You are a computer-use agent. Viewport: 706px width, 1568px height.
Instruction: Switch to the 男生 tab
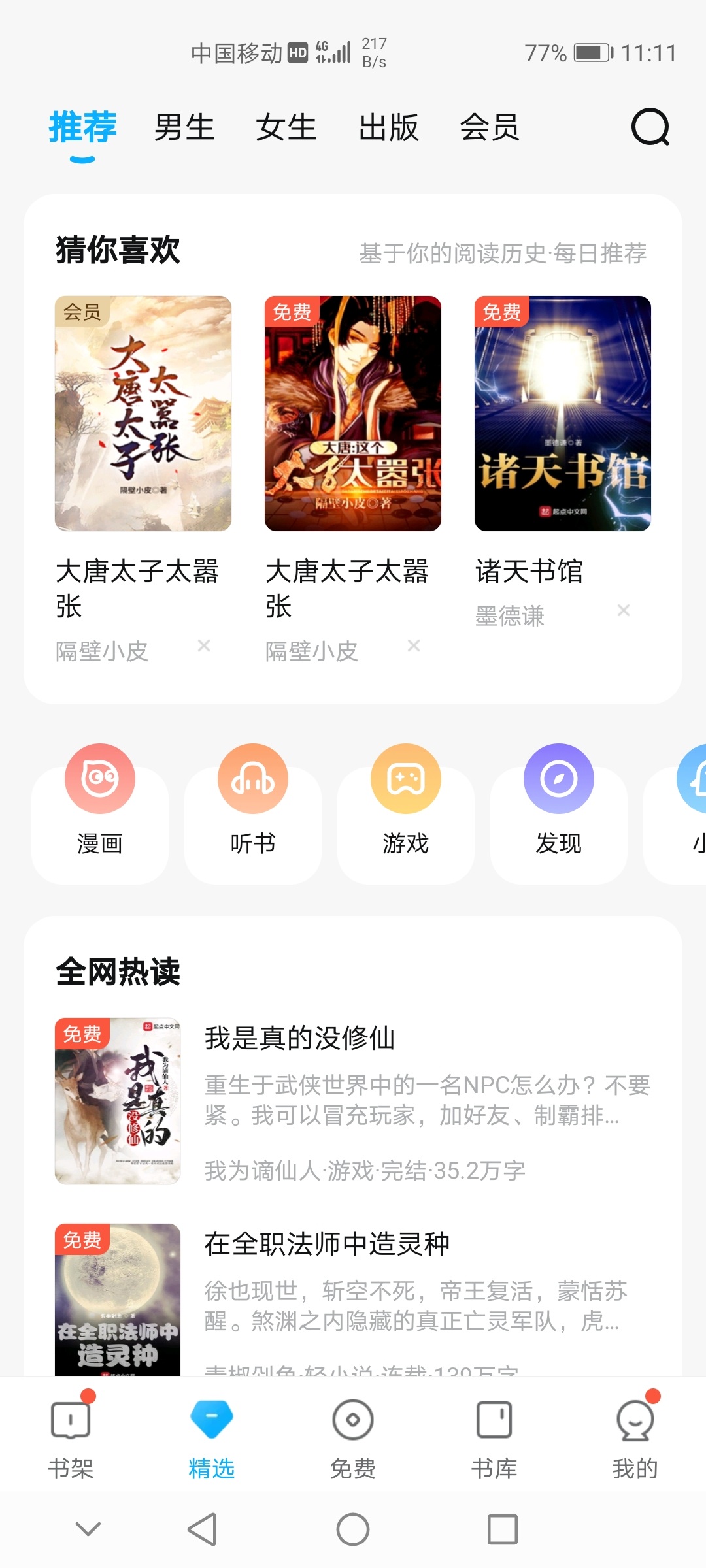coord(184,127)
